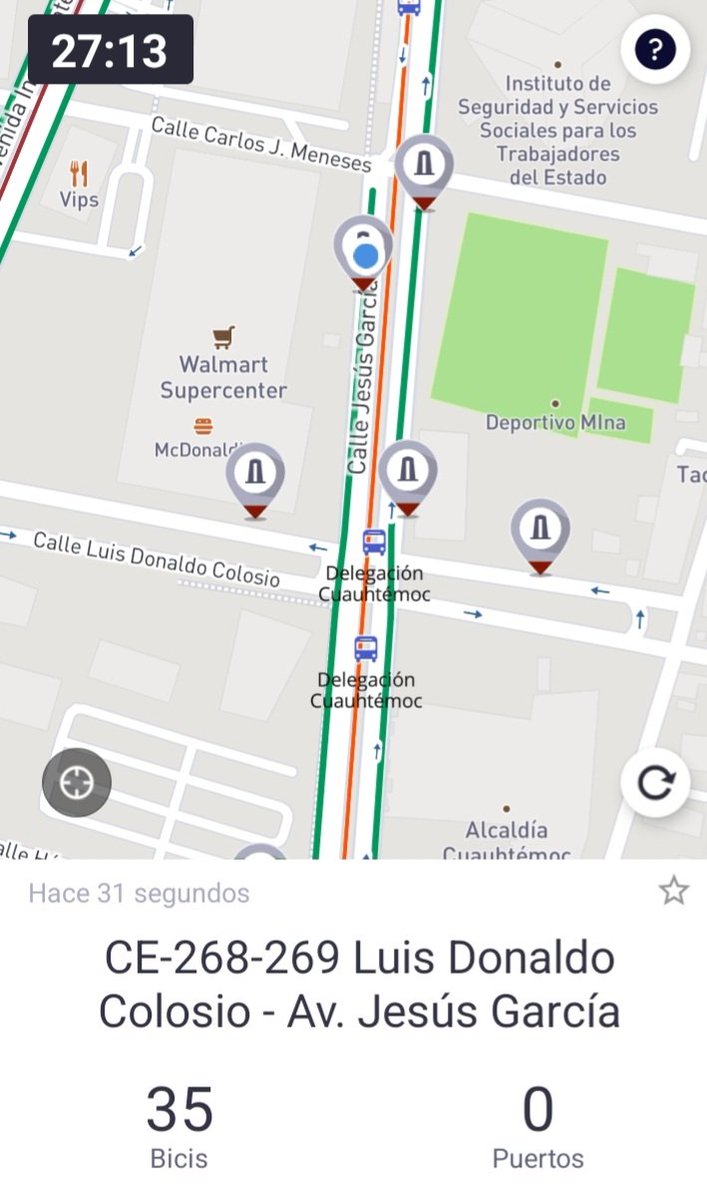
Task: Tap the station pin above the Delegación Cuauhtémoc bus stop
Action: click(x=408, y=478)
